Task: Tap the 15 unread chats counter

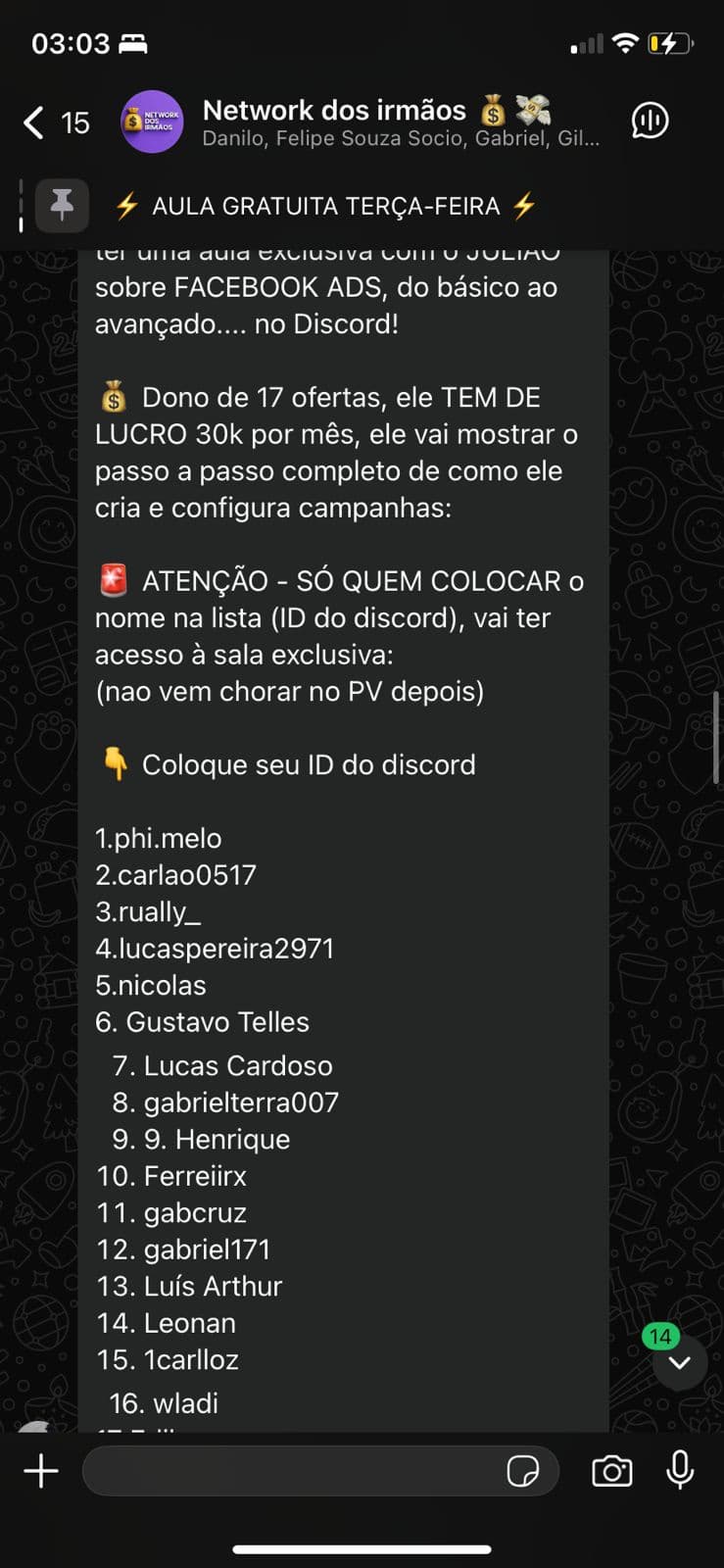Action: point(72,122)
